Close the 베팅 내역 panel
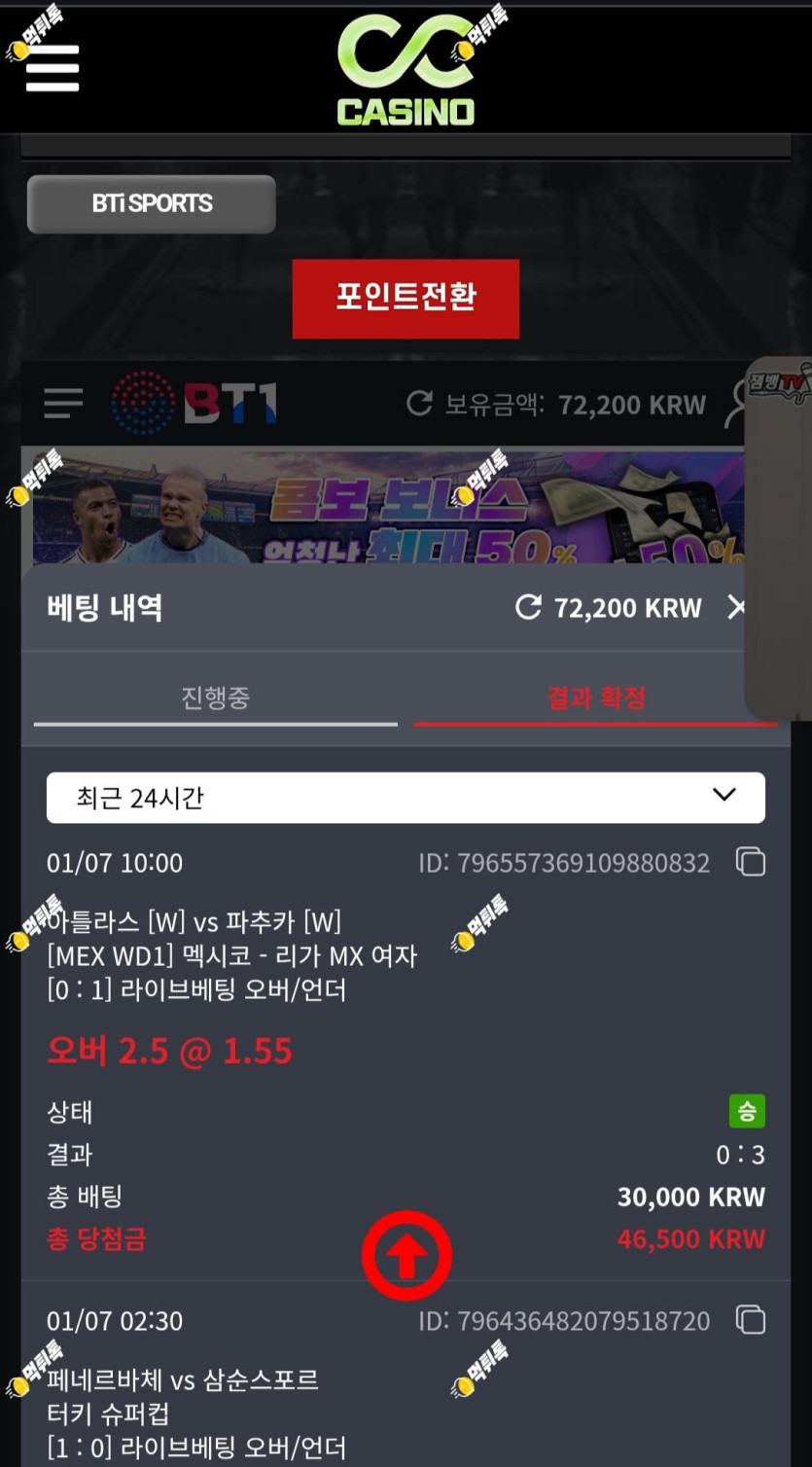 click(x=736, y=608)
